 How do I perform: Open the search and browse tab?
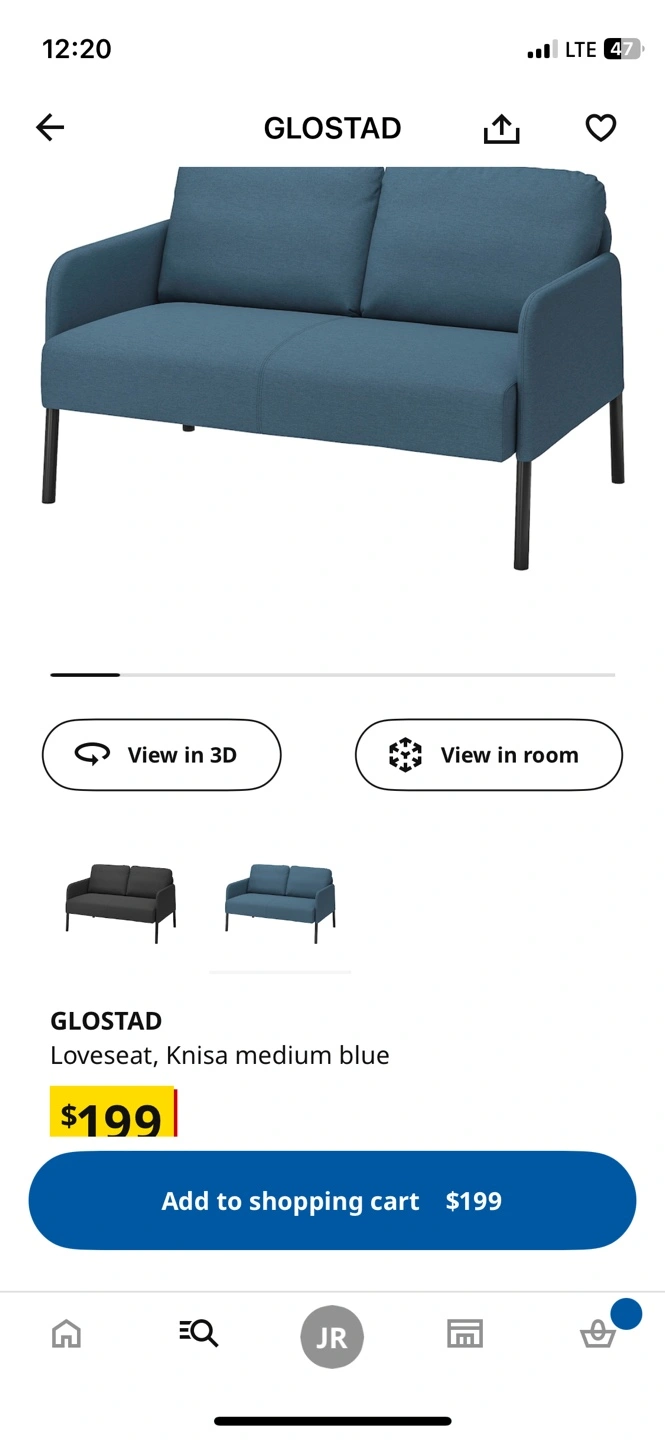[x=199, y=1334]
